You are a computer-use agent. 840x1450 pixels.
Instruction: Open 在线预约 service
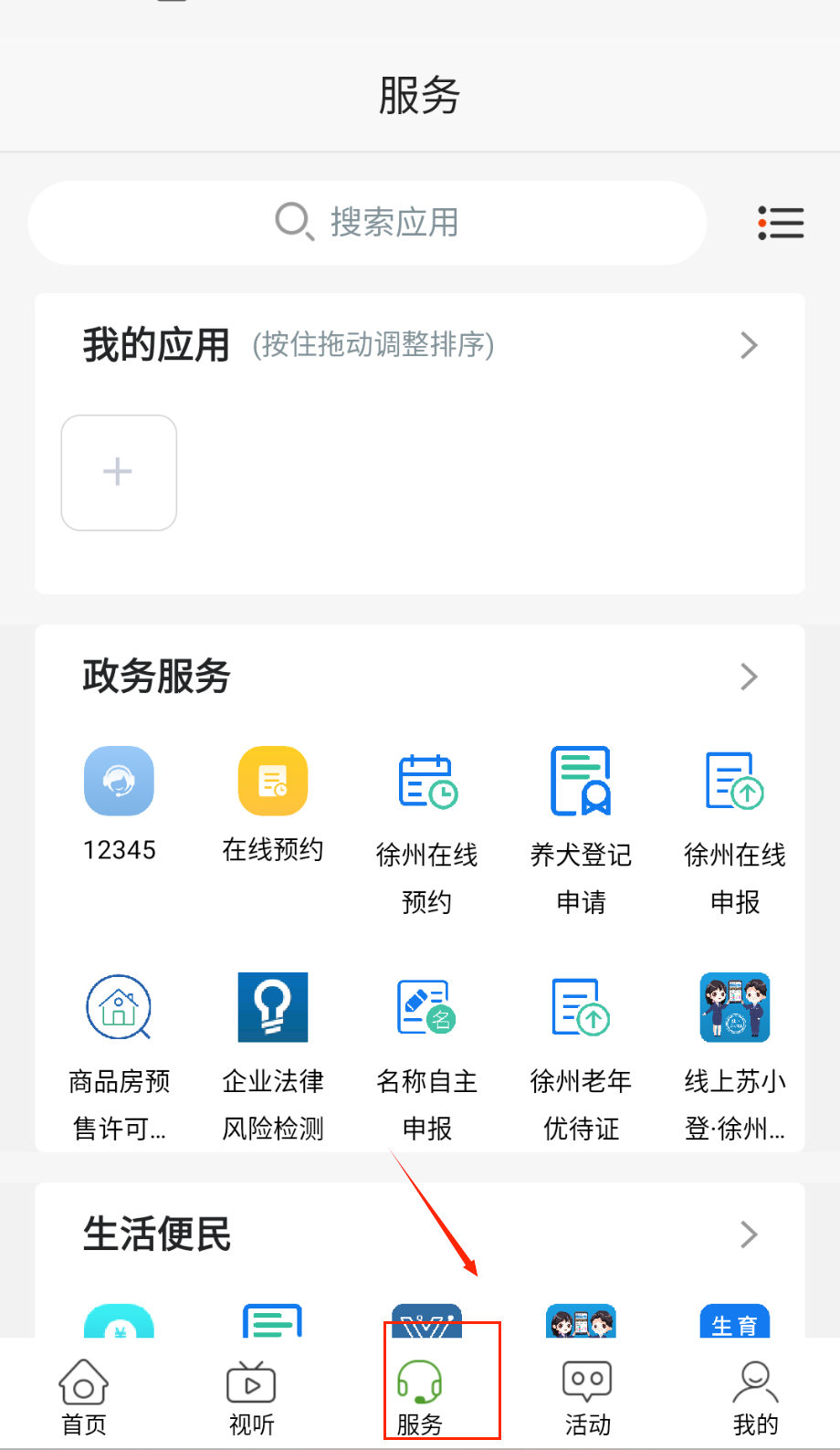point(273,782)
